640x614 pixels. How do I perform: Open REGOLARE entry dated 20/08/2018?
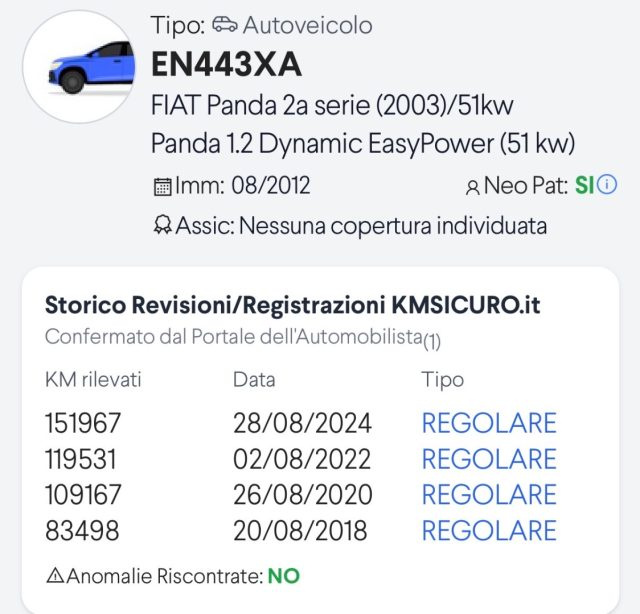pyautogui.click(x=489, y=530)
